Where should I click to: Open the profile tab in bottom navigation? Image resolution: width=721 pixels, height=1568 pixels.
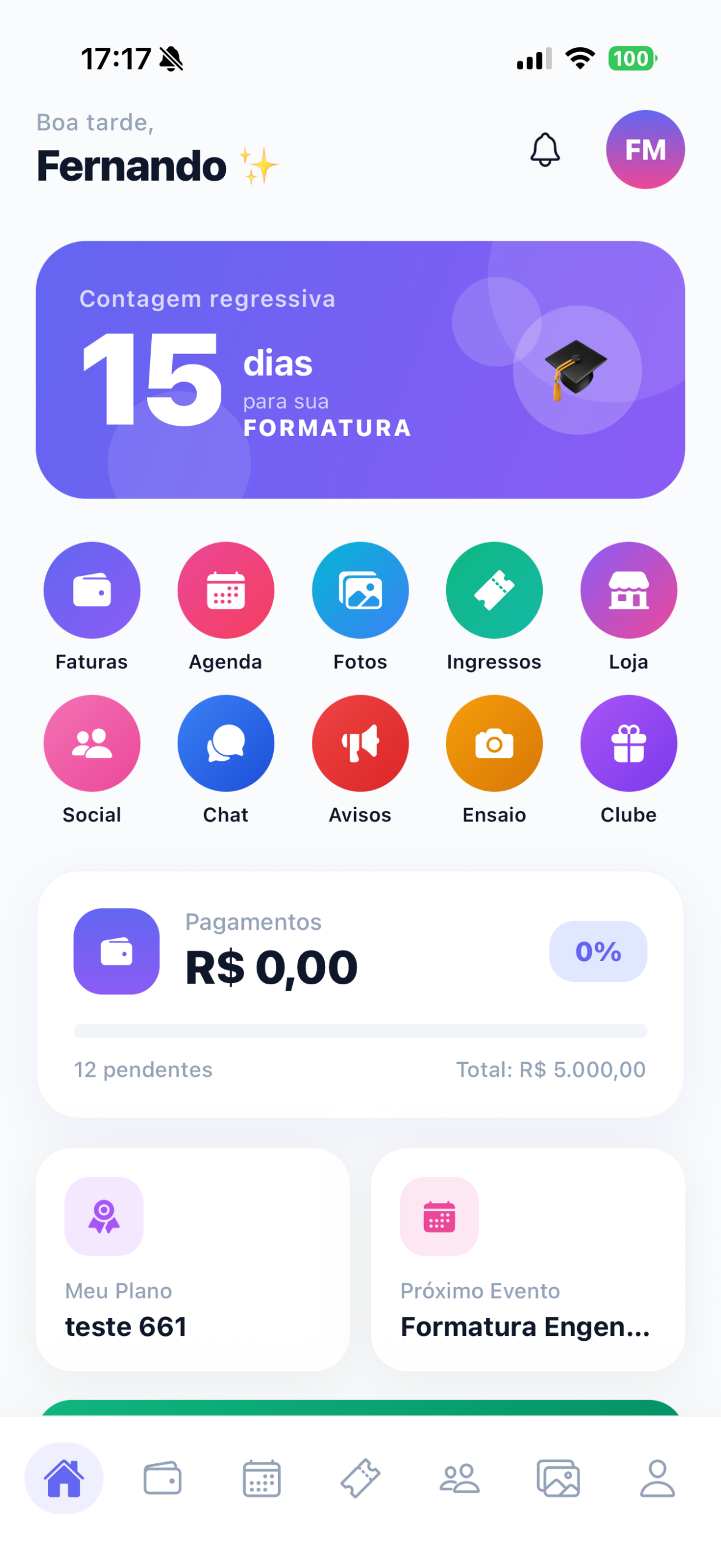657,1480
